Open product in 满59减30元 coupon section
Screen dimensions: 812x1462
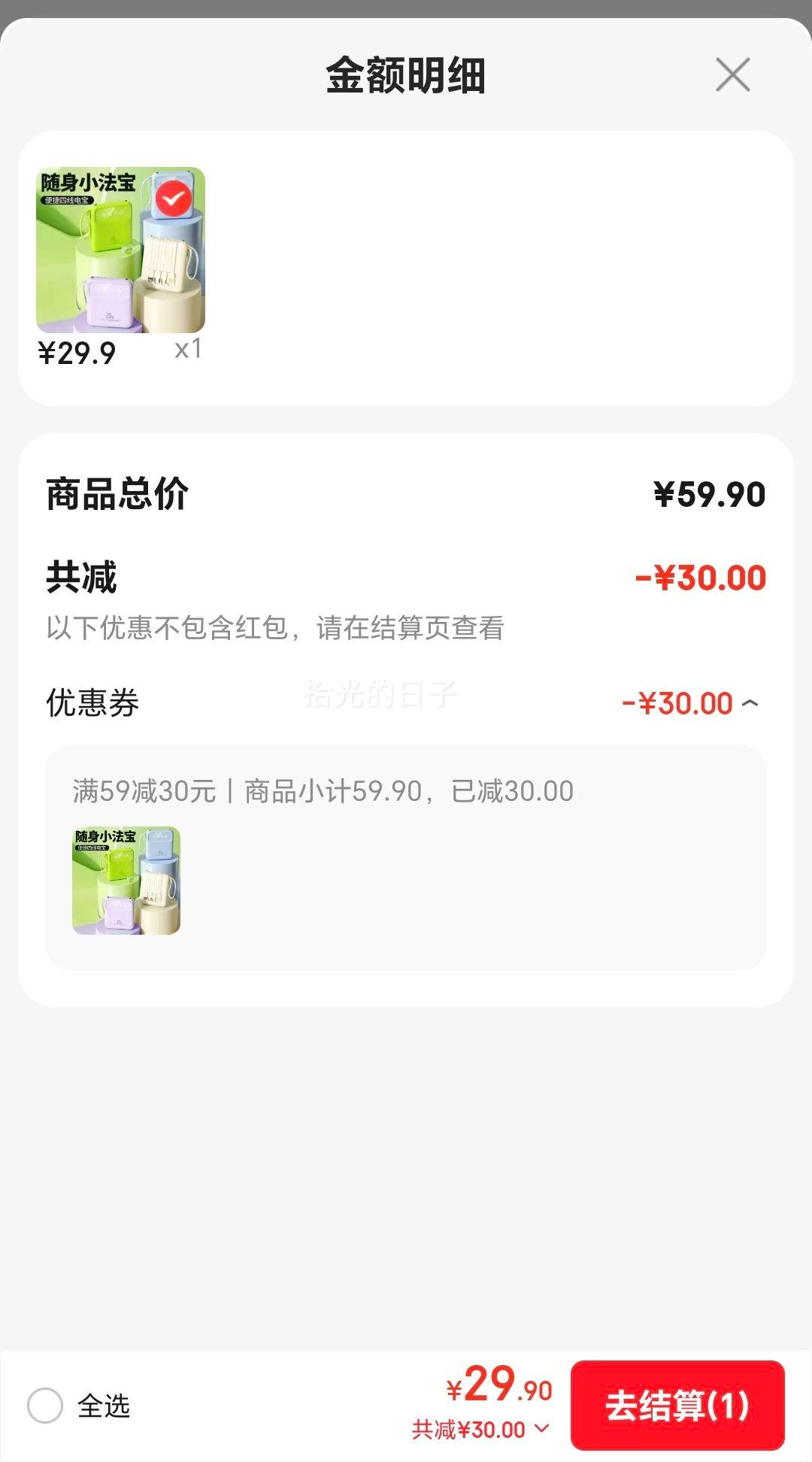[x=126, y=881]
